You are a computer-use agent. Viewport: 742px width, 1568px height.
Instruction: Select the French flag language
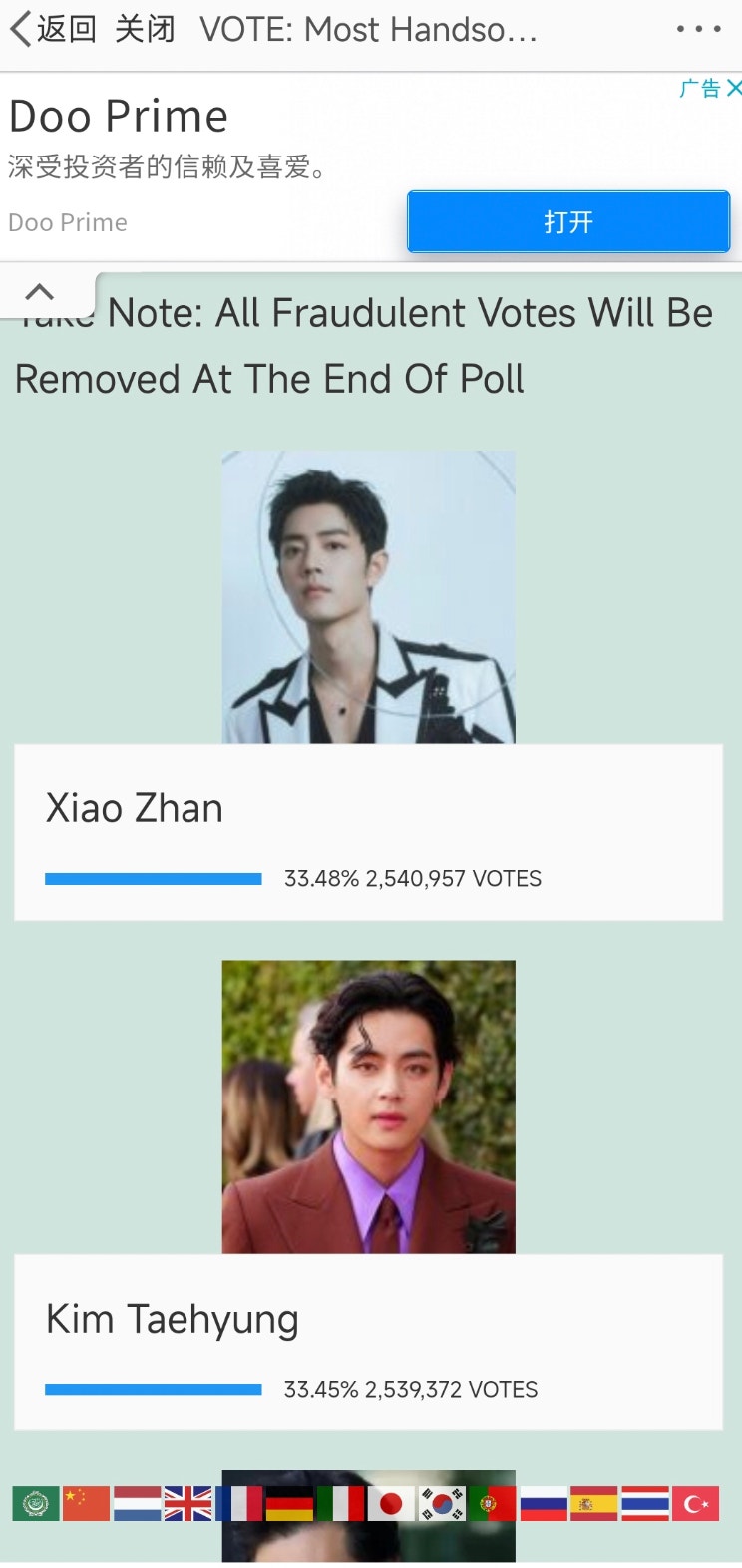pos(239,1503)
